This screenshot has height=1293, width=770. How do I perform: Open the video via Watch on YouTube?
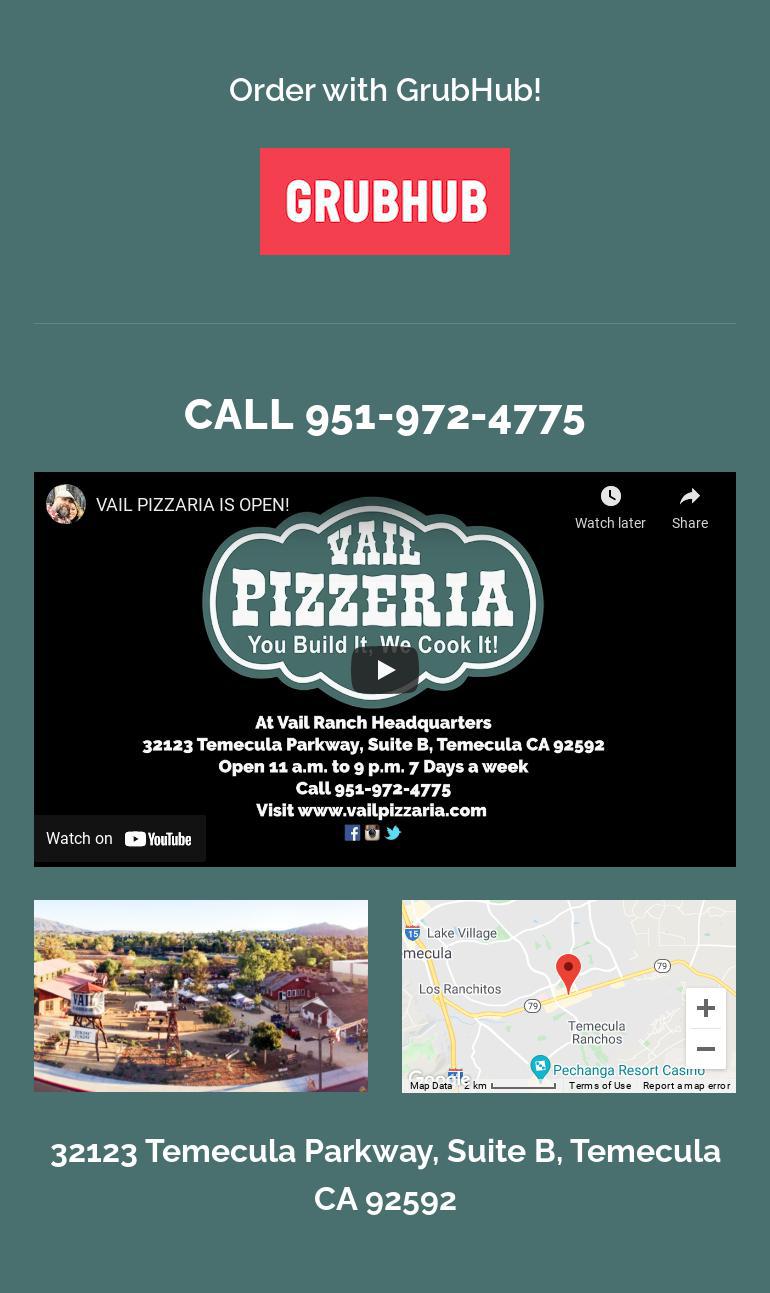click(120, 839)
